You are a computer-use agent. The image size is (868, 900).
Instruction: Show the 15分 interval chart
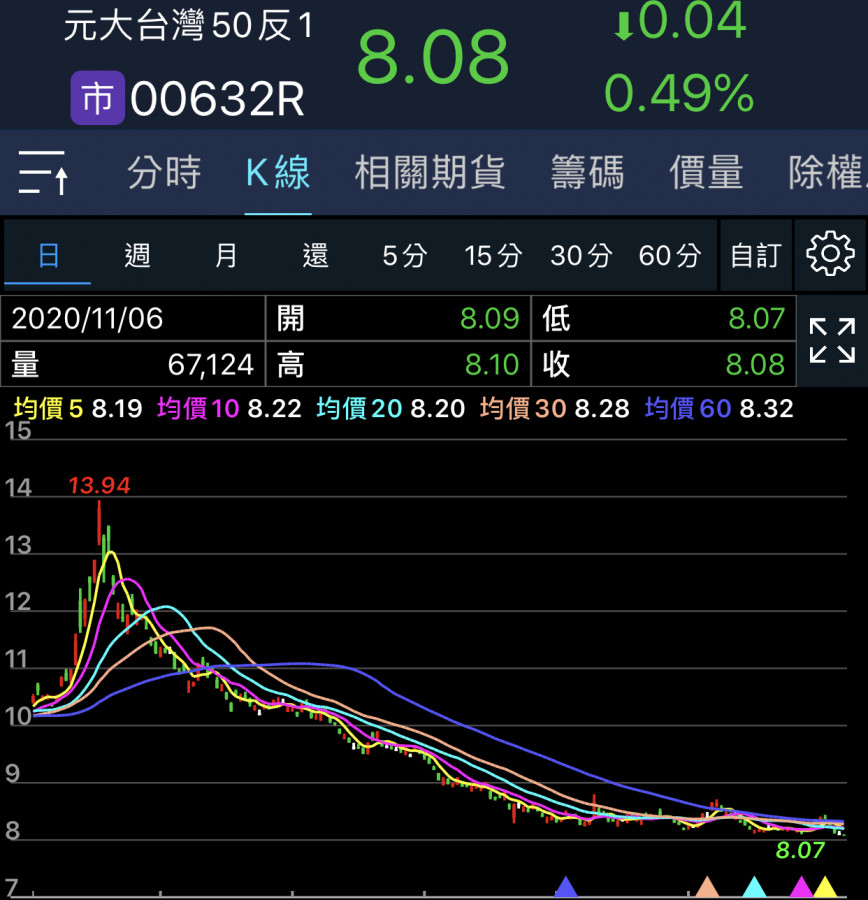coord(492,256)
